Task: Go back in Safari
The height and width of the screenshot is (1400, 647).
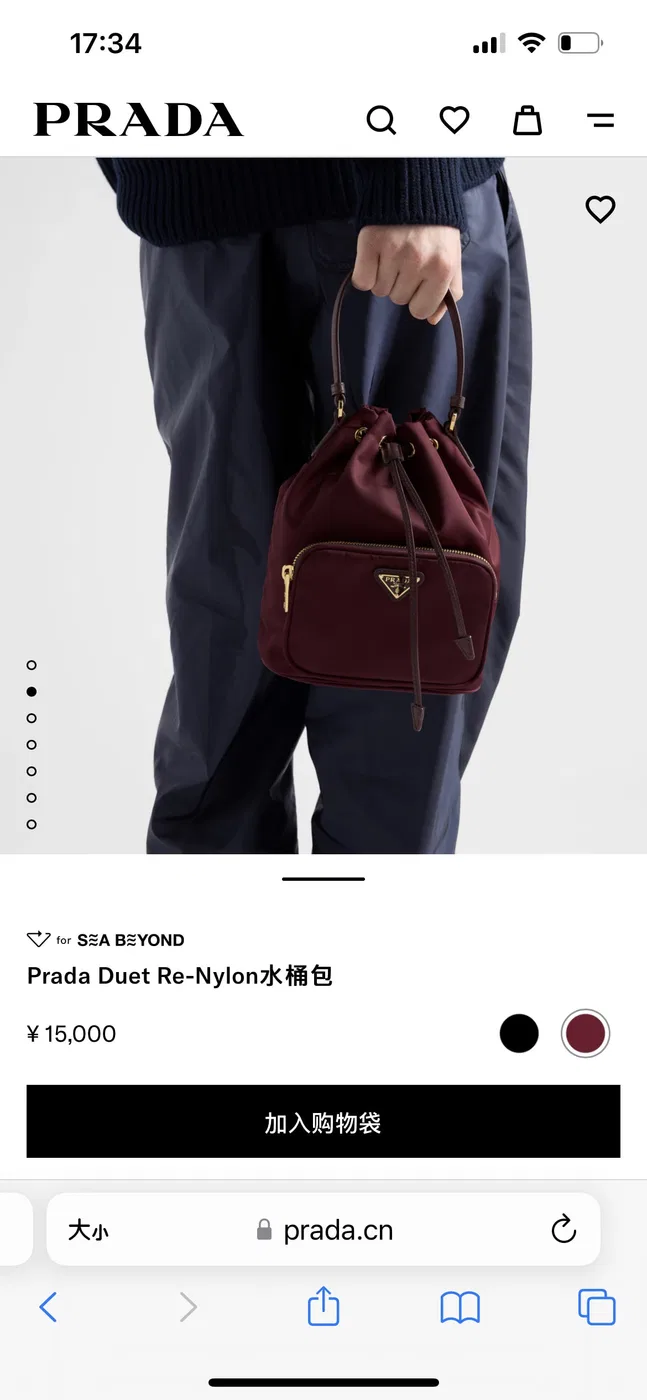Action: click(x=48, y=1307)
